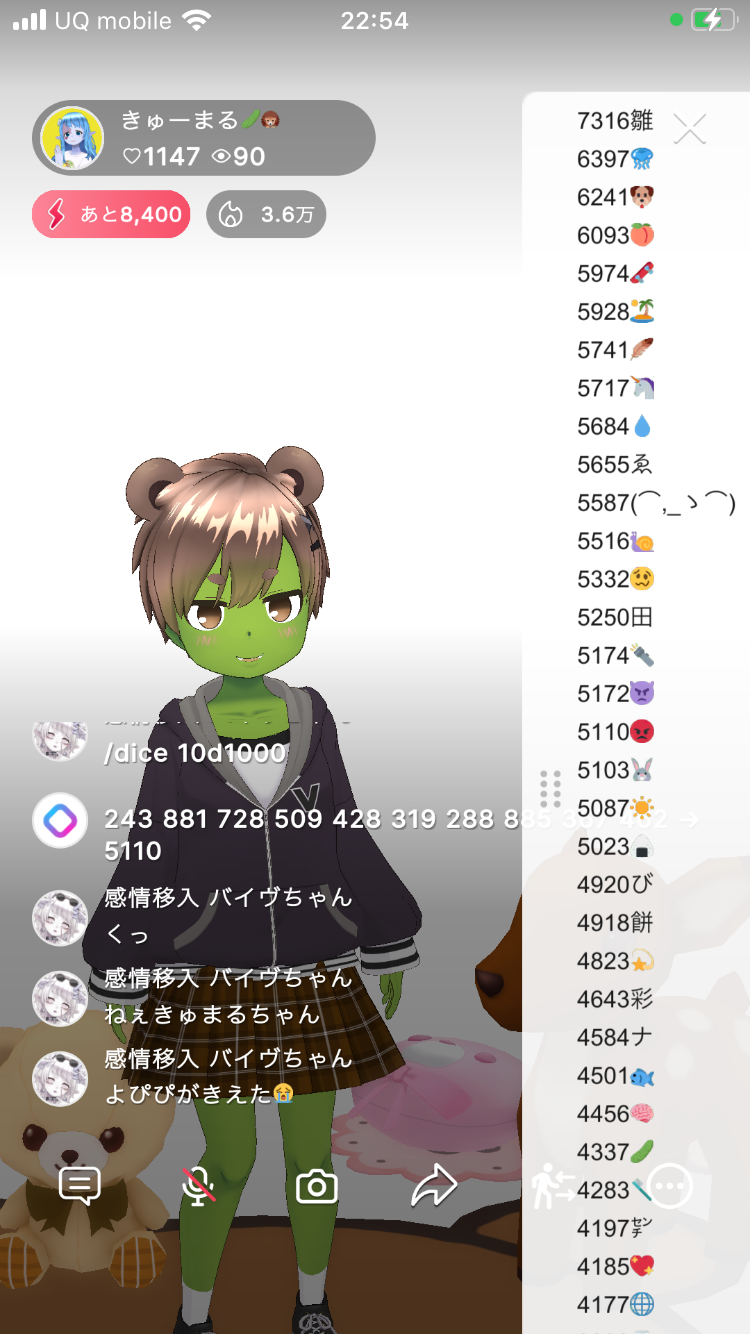Screen dimensions: 750x1334
Task: Tap the あと8,400 ranking badge
Action: (x=111, y=214)
